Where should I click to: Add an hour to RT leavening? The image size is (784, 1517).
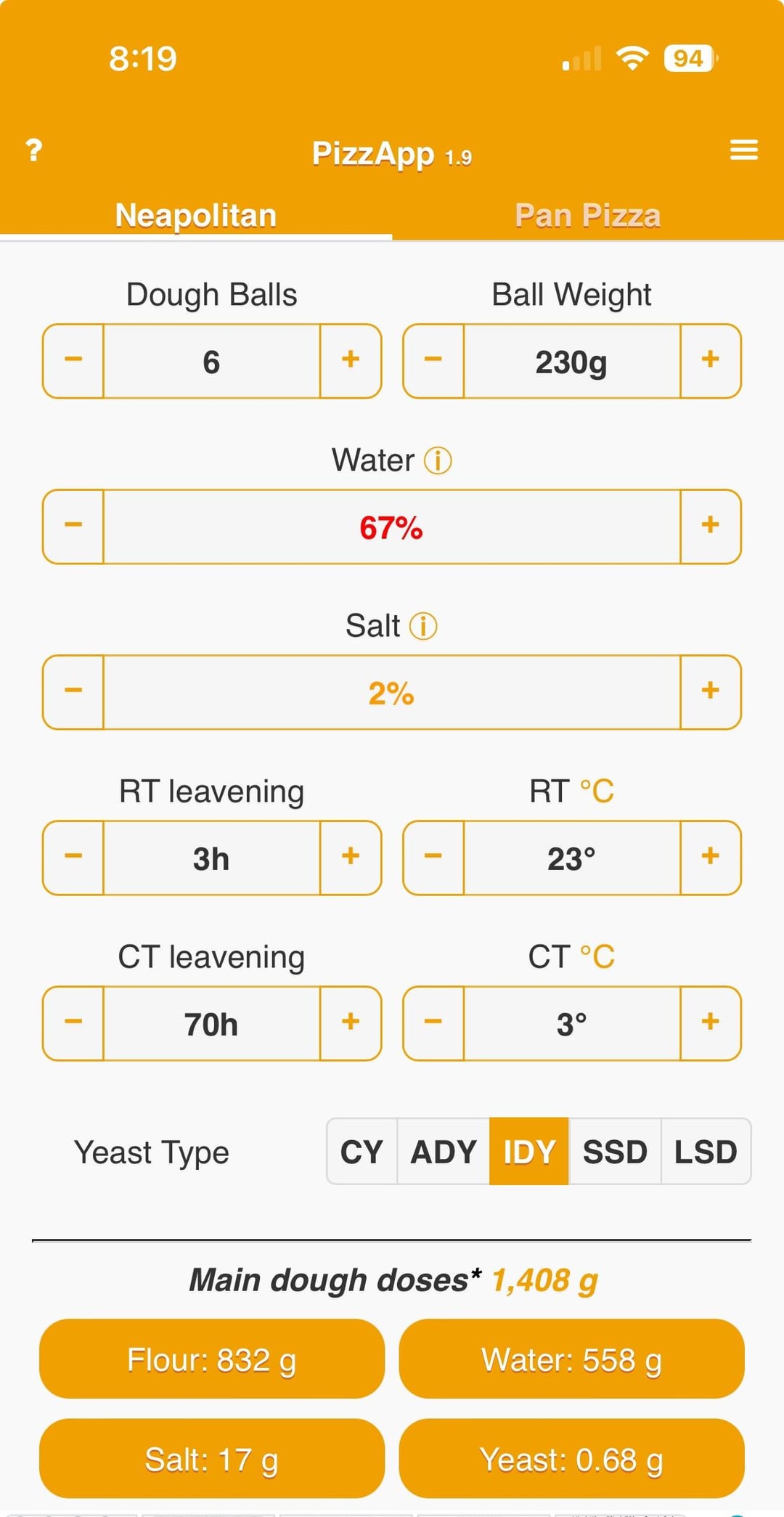click(x=351, y=857)
